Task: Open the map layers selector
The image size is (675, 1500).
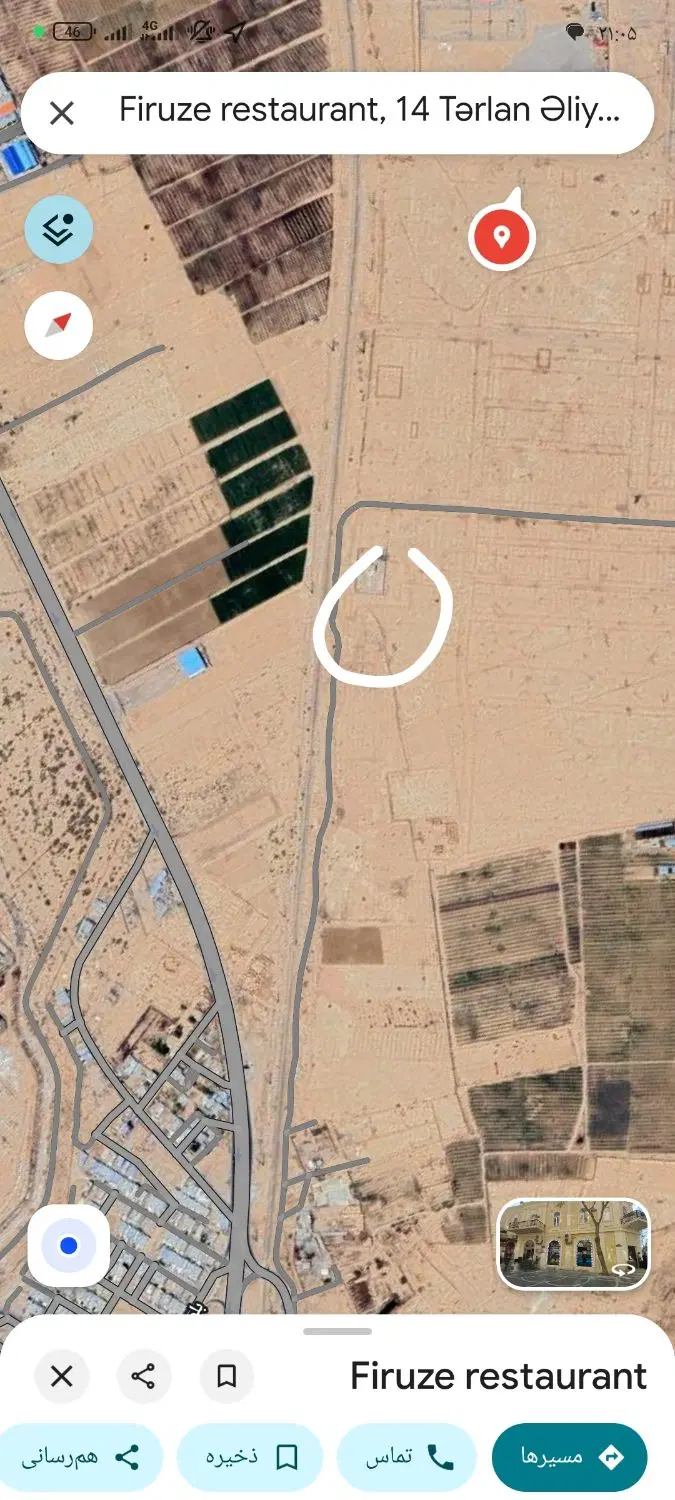Action: click(59, 230)
